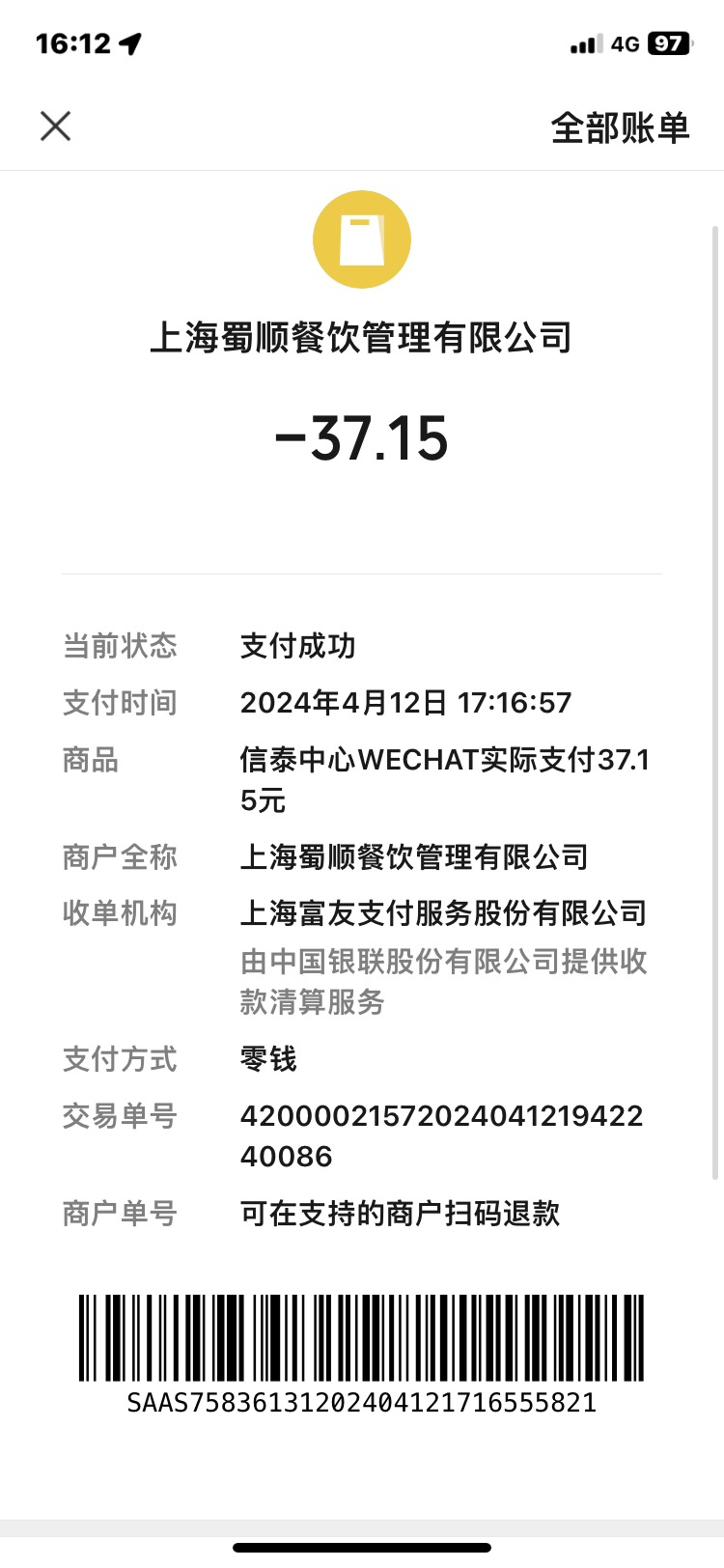Open 全部账单 to view all bills
The image size is (724, 1568).
pos(620,127)
